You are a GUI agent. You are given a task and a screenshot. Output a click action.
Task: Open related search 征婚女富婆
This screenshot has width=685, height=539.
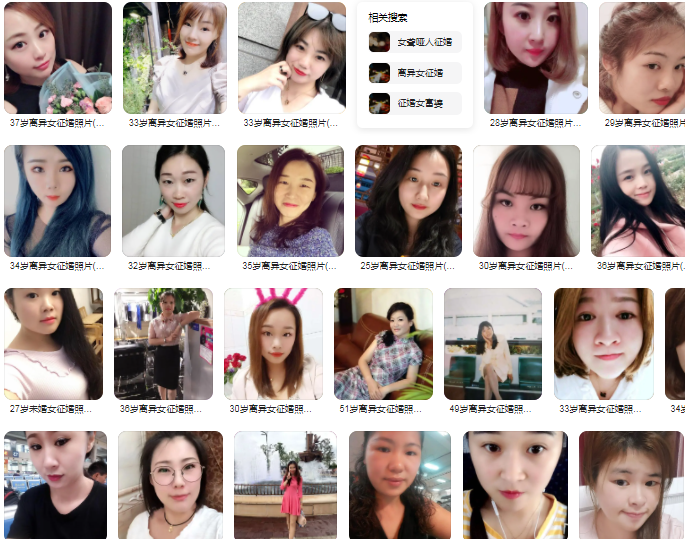[414, 103]
